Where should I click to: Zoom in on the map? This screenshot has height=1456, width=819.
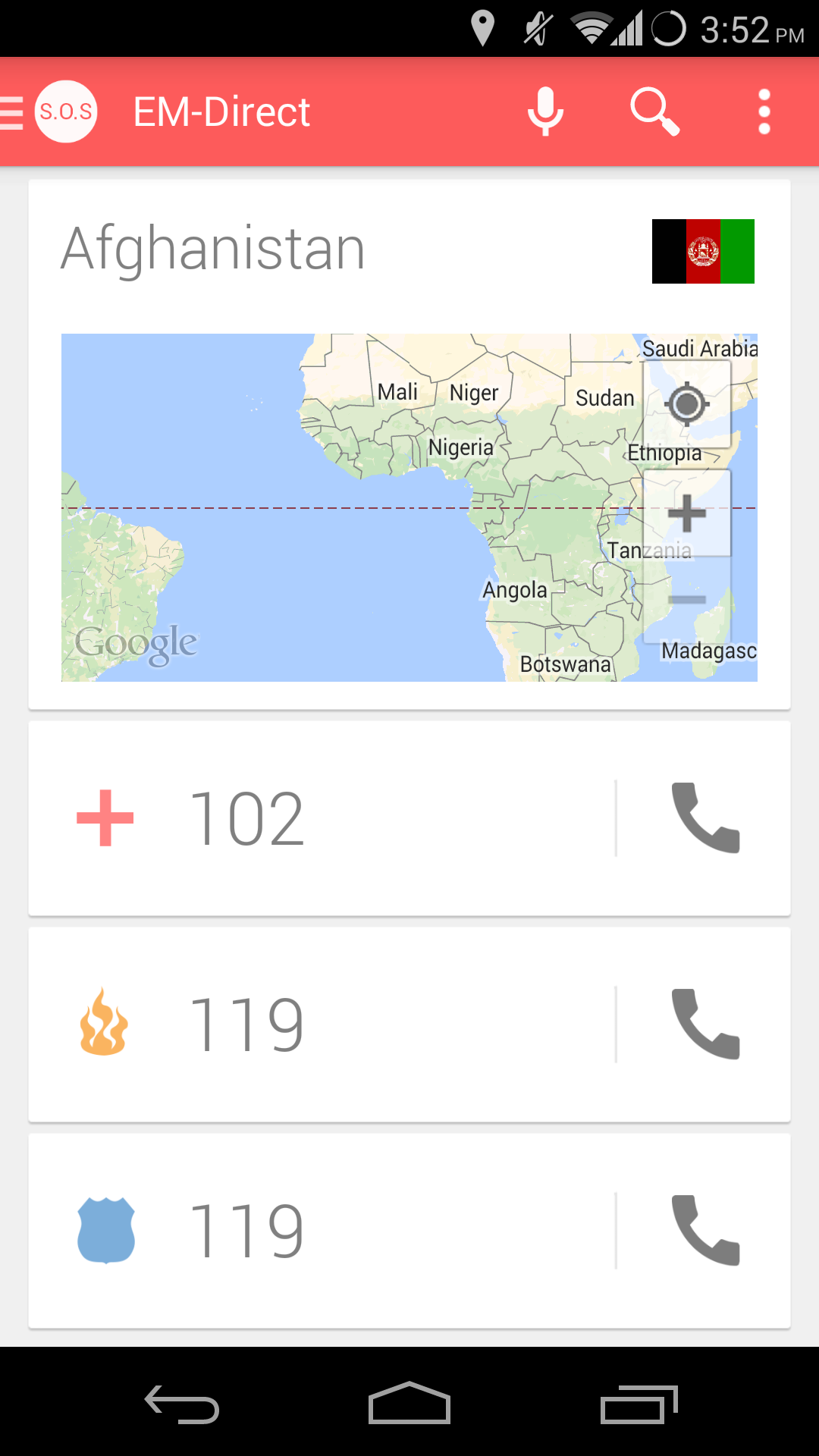(687, 513)
